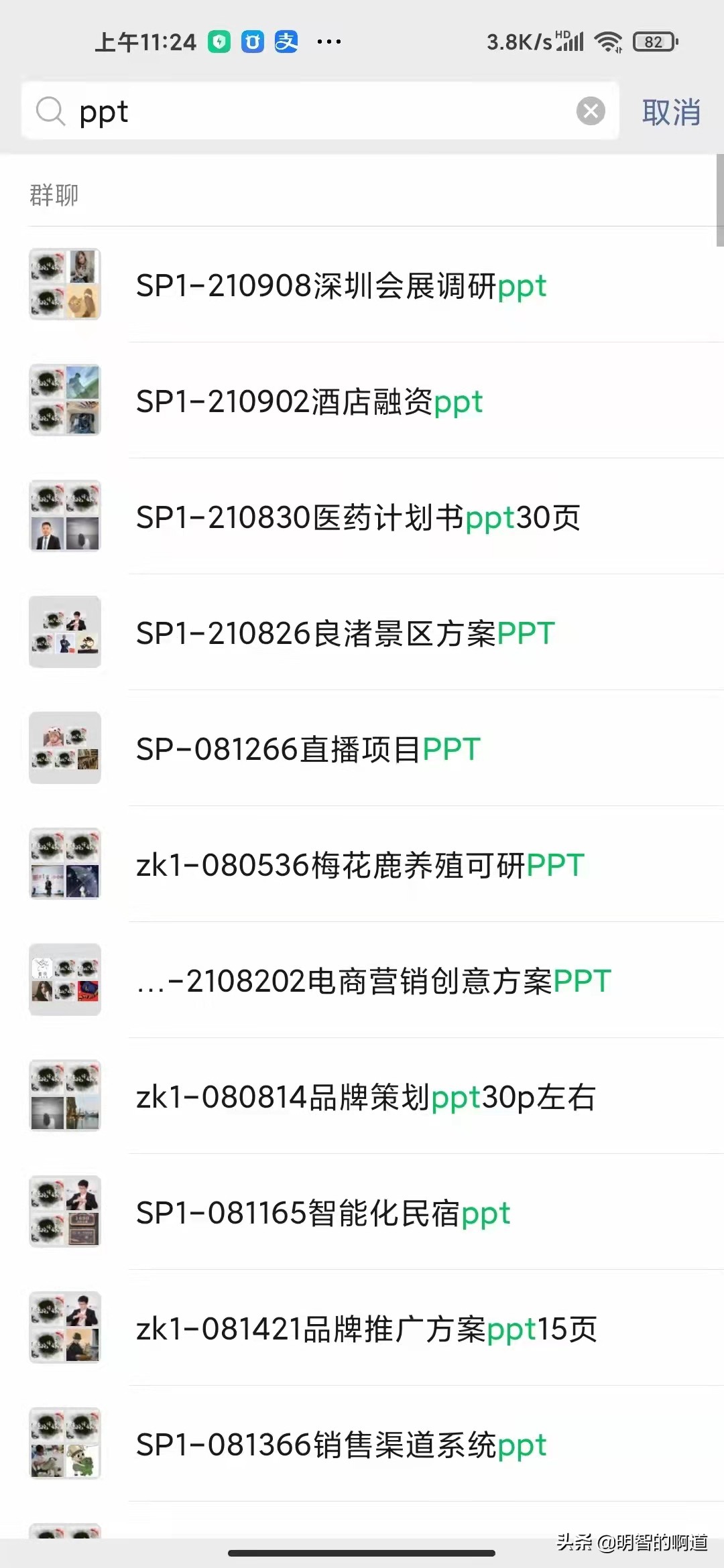Open chat SP1-210830医药计划书ppt30页
This screenshot has height=1568, width=724.
tap(358, 516)
